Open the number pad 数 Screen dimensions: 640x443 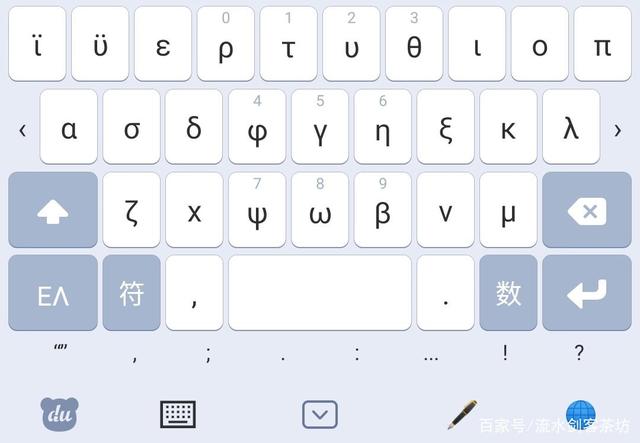[508, 293]
